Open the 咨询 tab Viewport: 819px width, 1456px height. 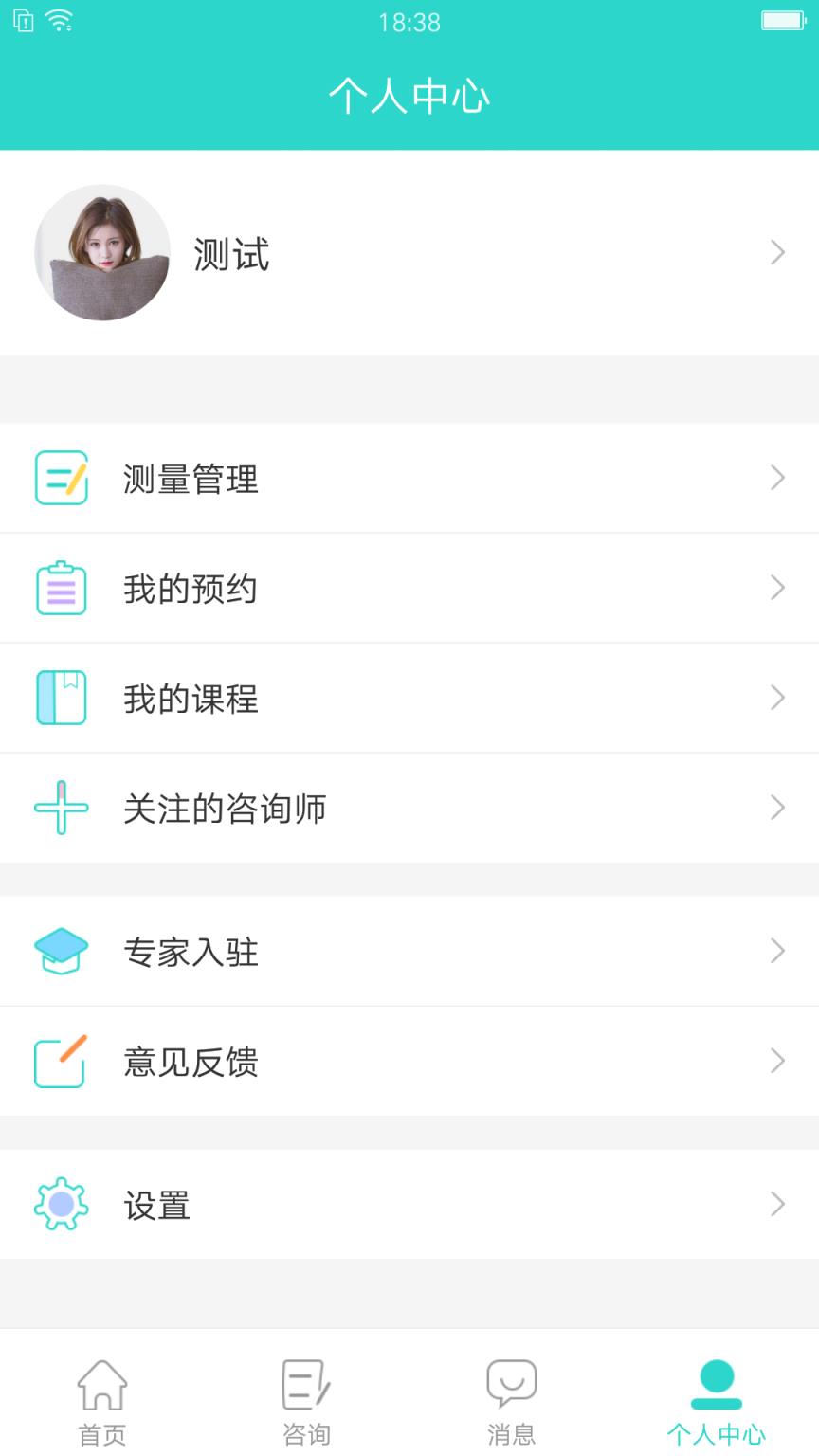click(306, 1403)
